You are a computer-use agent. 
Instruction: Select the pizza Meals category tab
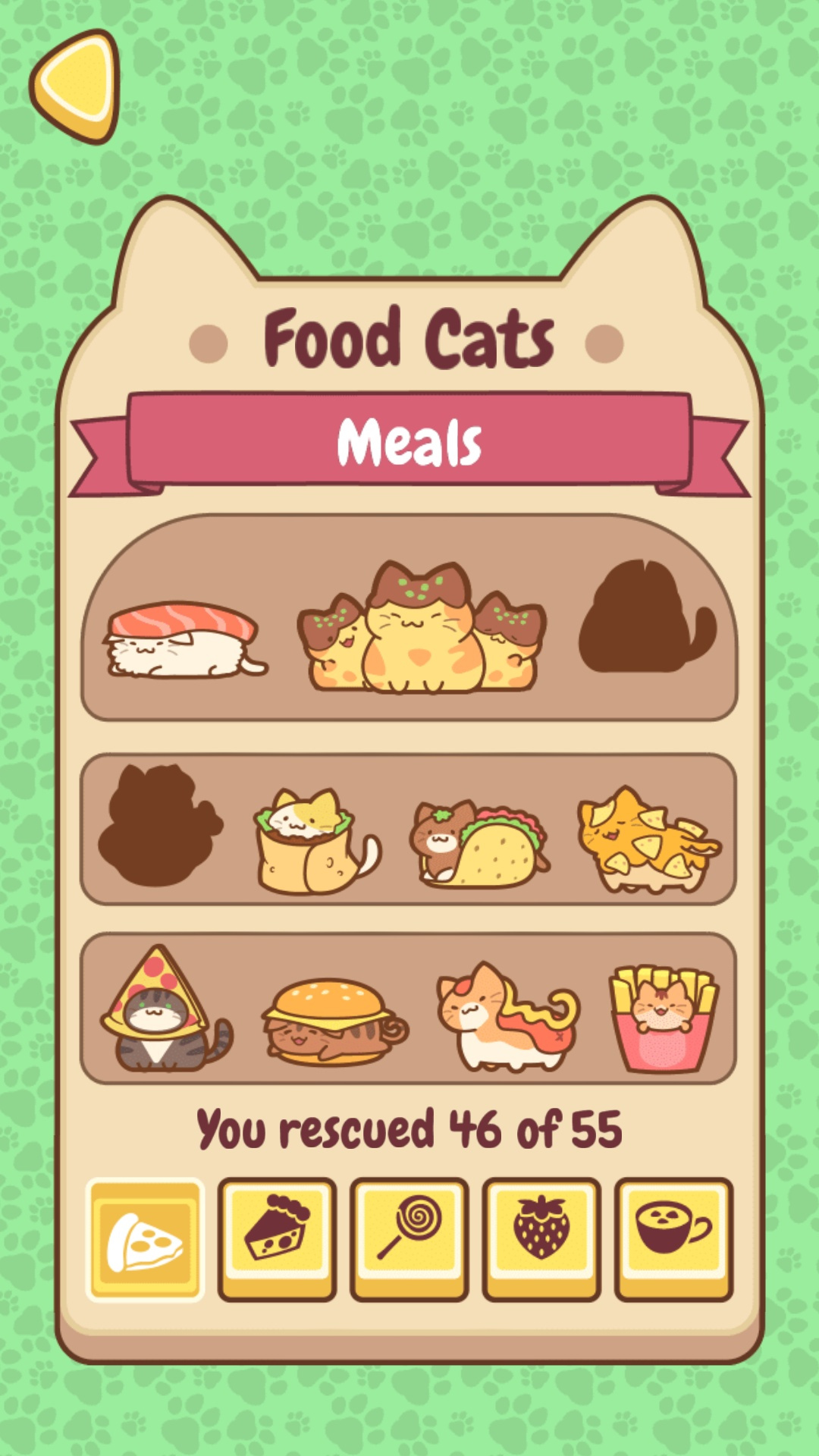(x=145, y=1241)
